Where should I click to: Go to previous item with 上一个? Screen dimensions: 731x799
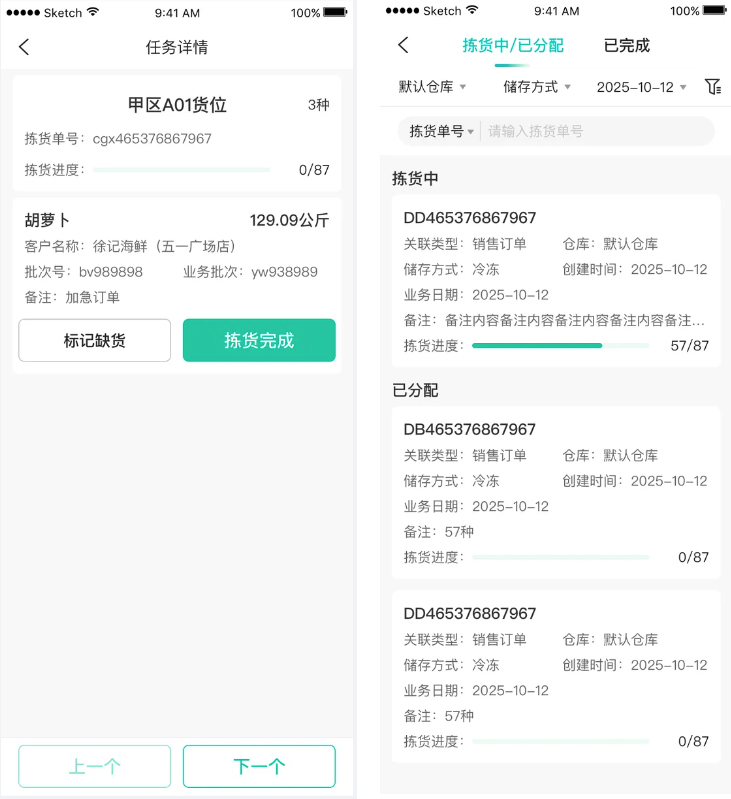coord(95,766)
